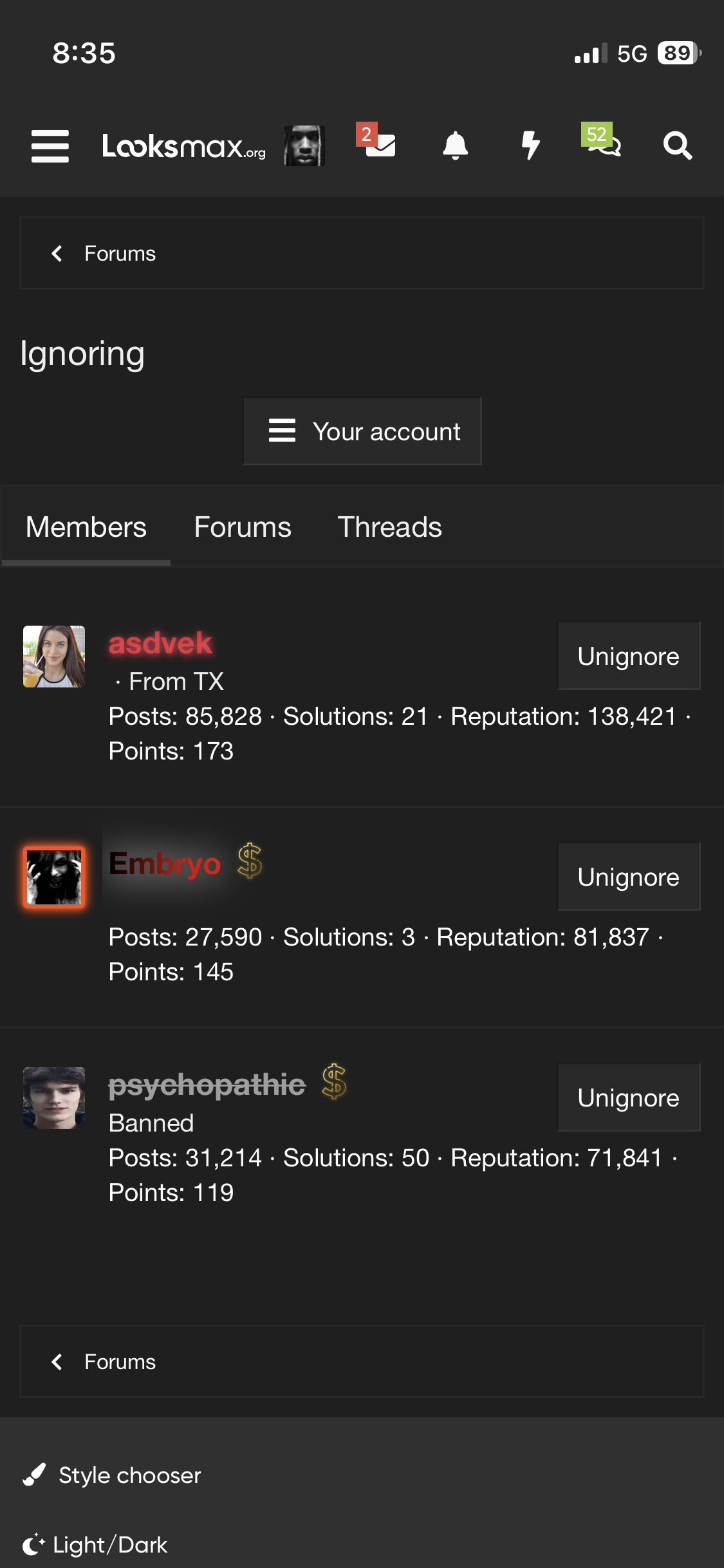Switch to the Forums tab
Viewport: 724px width, 1568px height.
pos(243,527)
